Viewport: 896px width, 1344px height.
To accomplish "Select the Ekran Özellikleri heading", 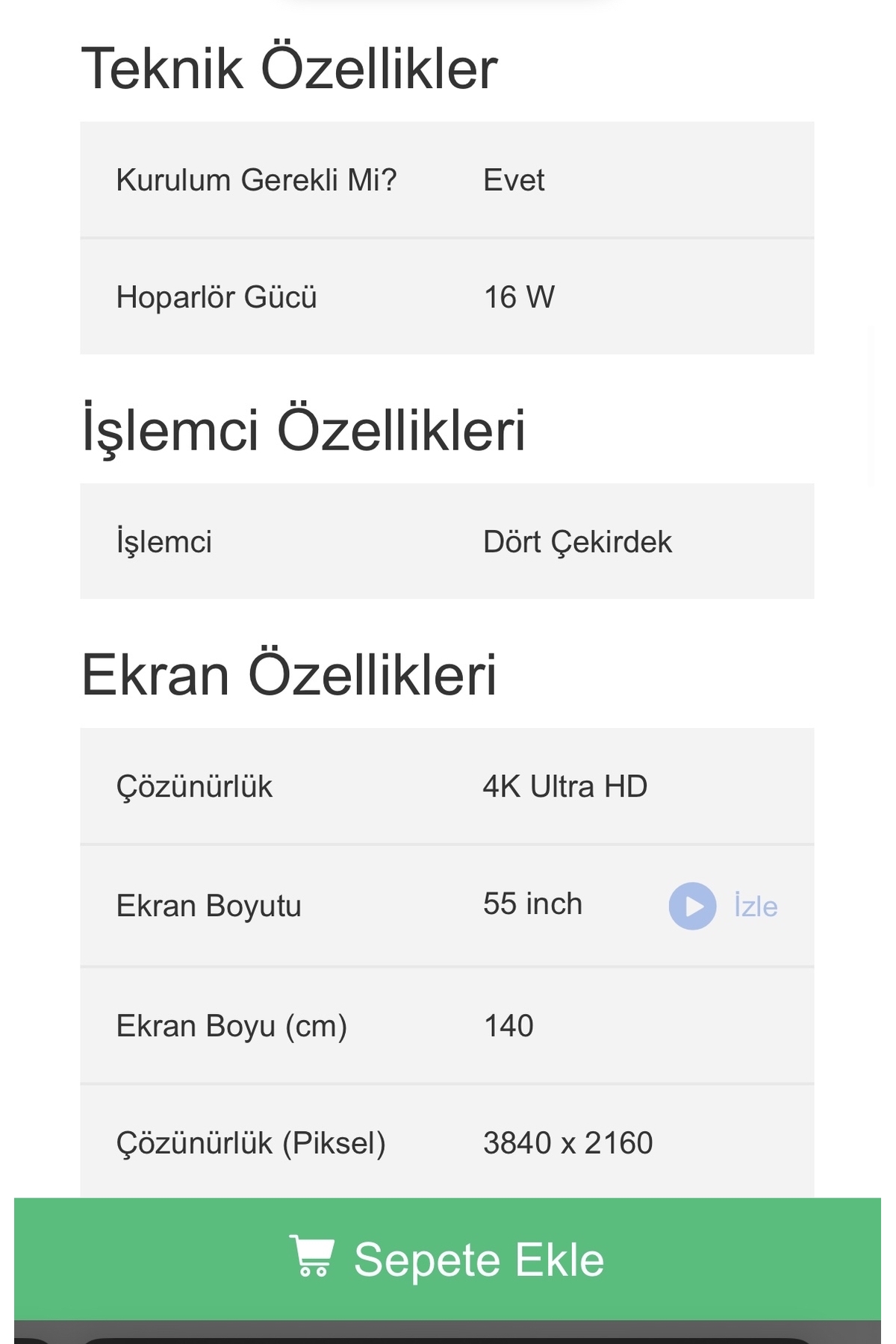I will pos(291,674).
